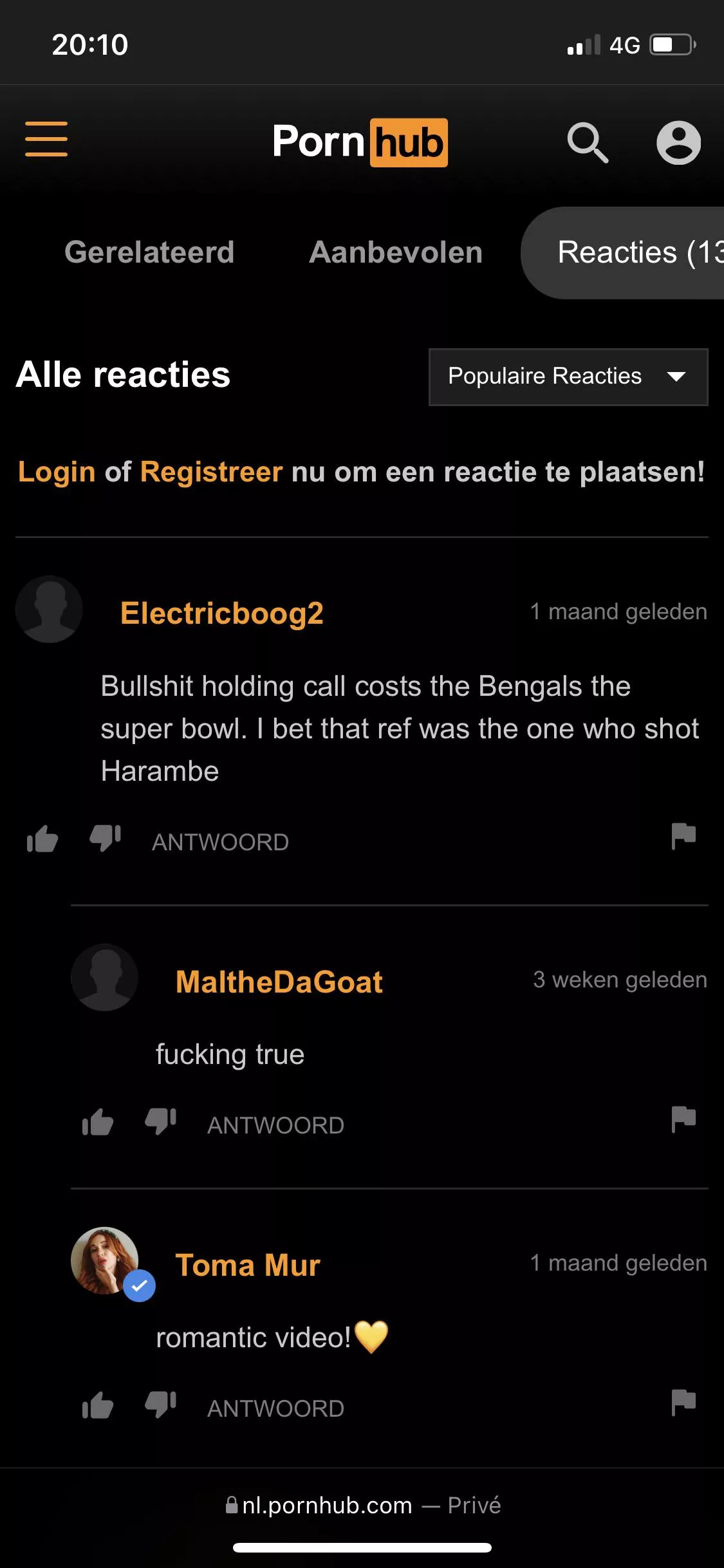Screen dimensions: 724x1568
Task: Open the search icon
Action: (587, 142)
